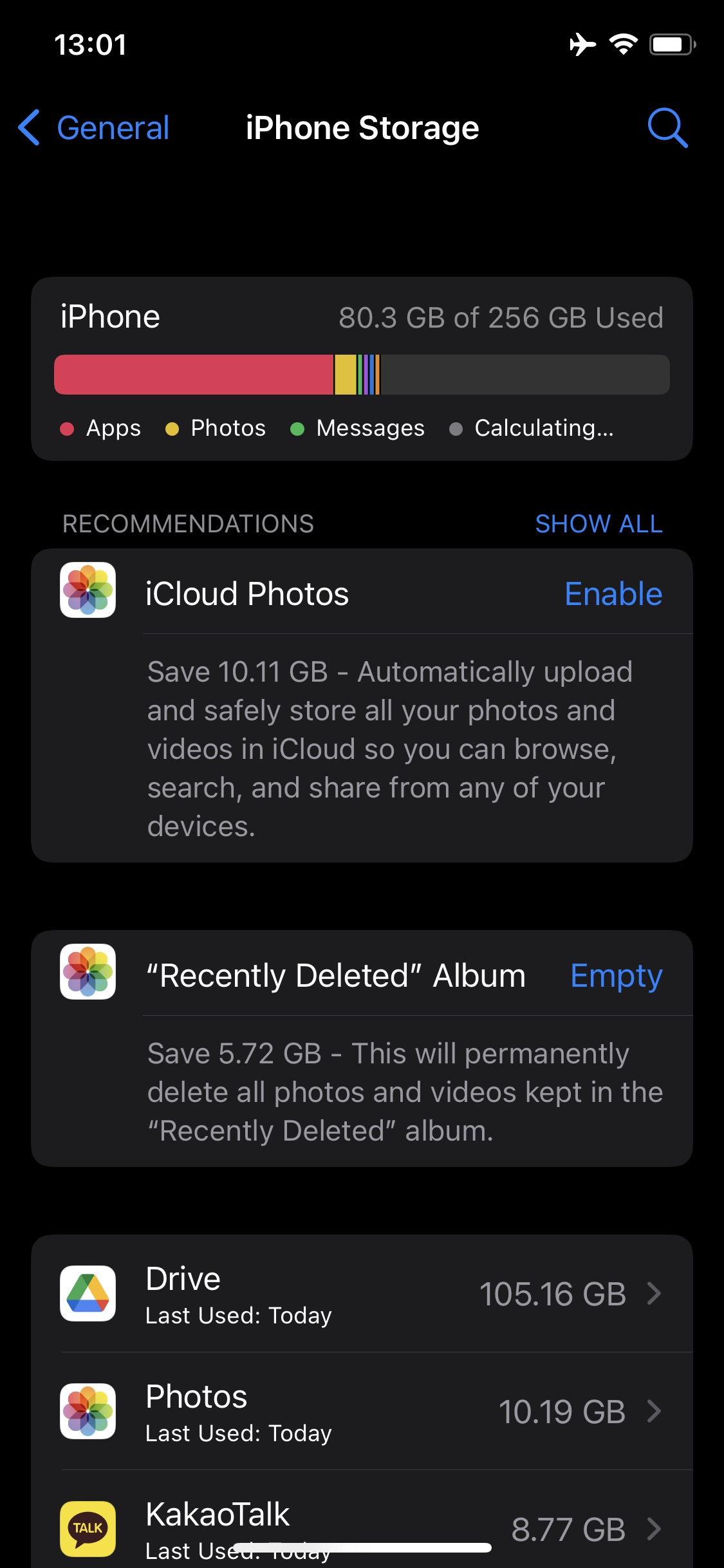Enable iCloud Photos
Image resolution: width=724 pixels, height=1568 pixels.
[613, 593]
